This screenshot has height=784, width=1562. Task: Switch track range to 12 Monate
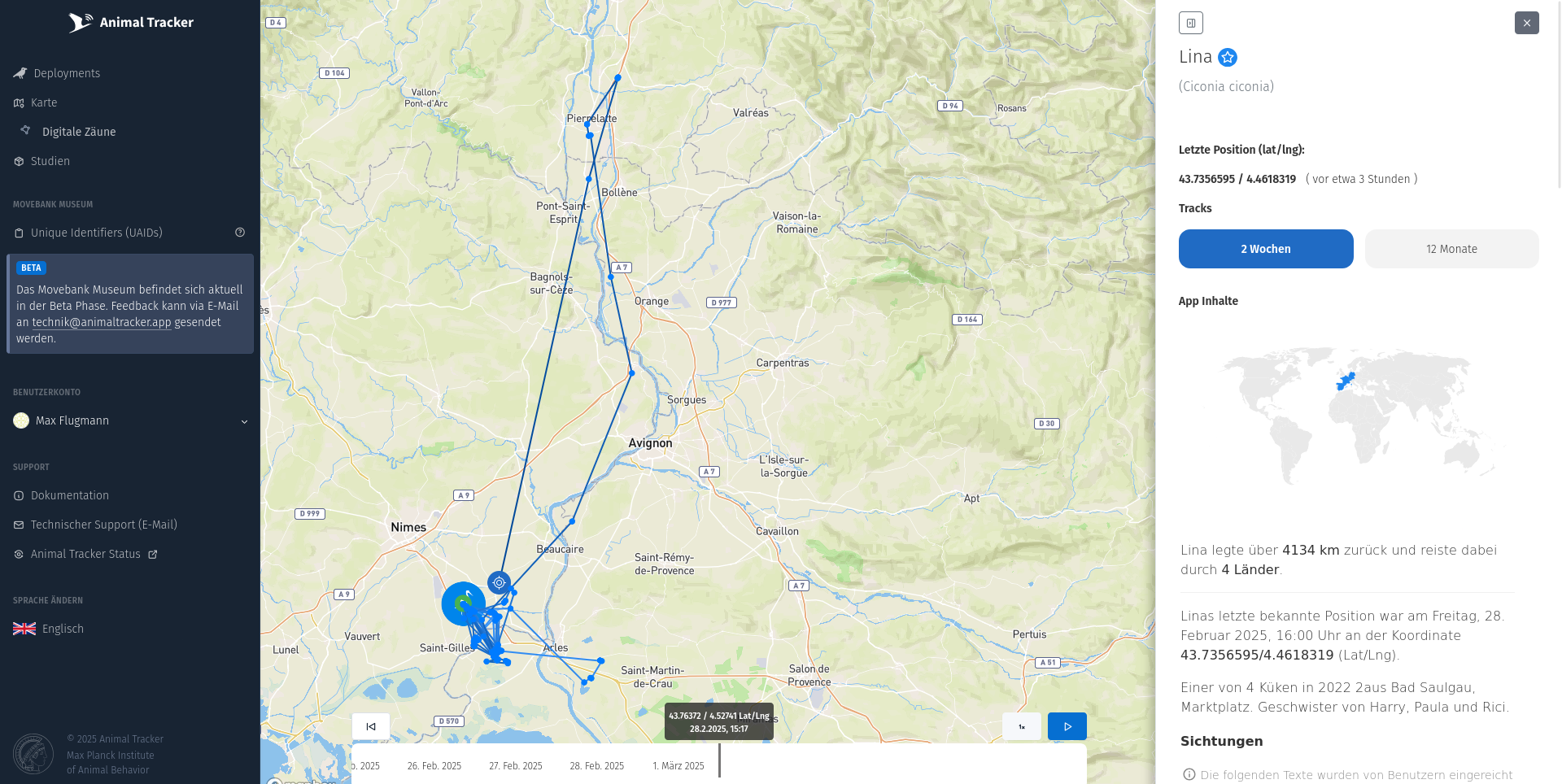click(1451, 249)
